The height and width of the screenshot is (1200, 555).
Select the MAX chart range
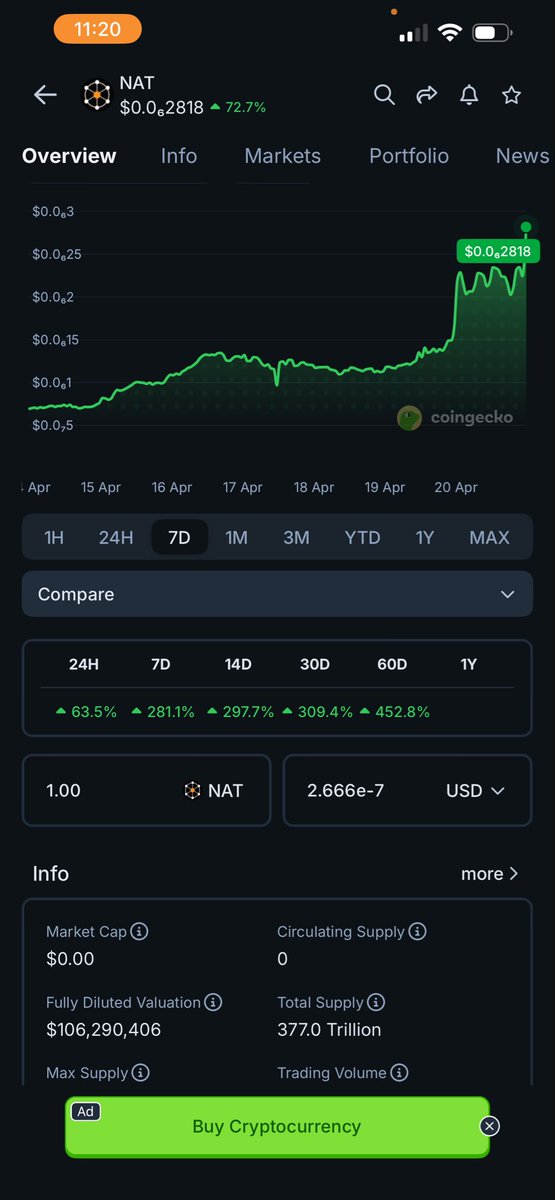[489, 537]
